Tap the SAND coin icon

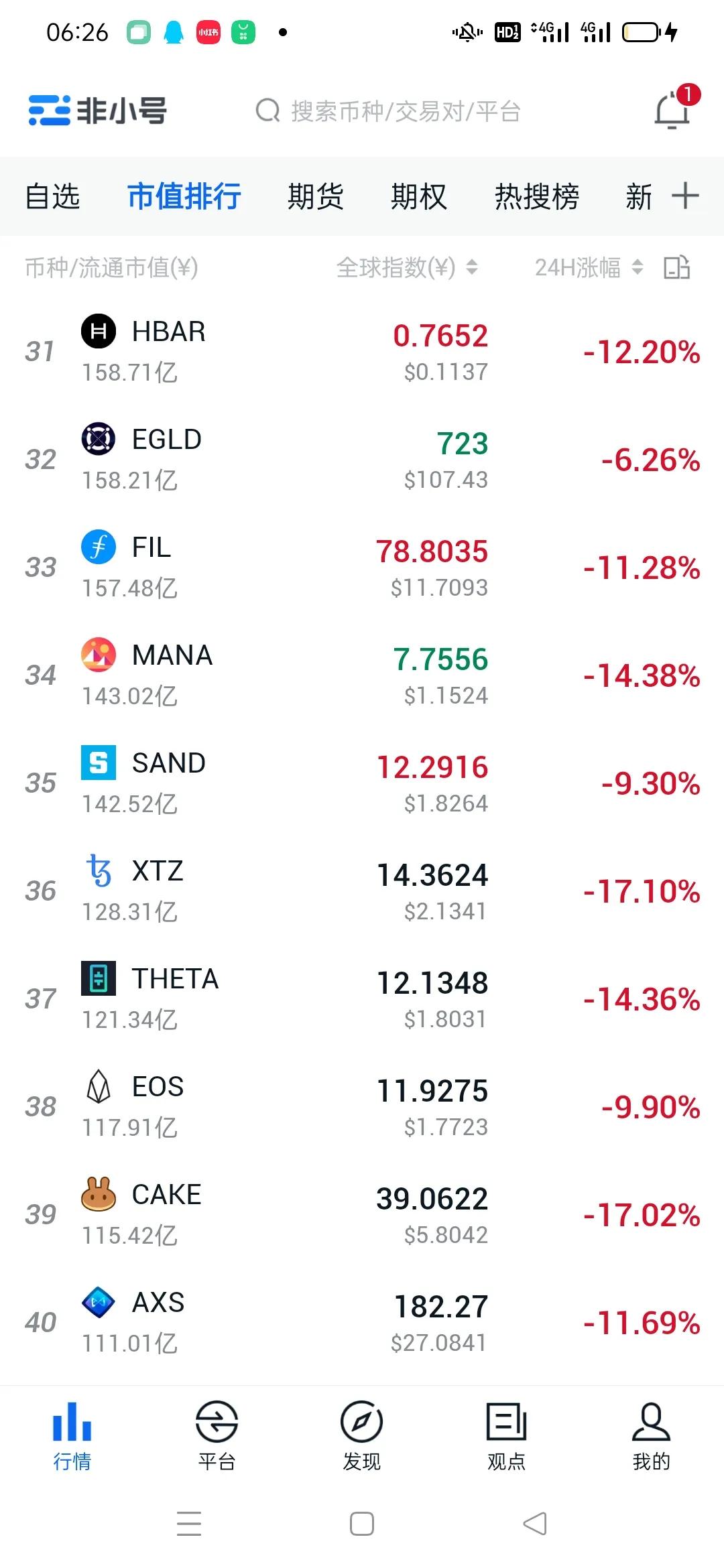[x=98, y=763]
